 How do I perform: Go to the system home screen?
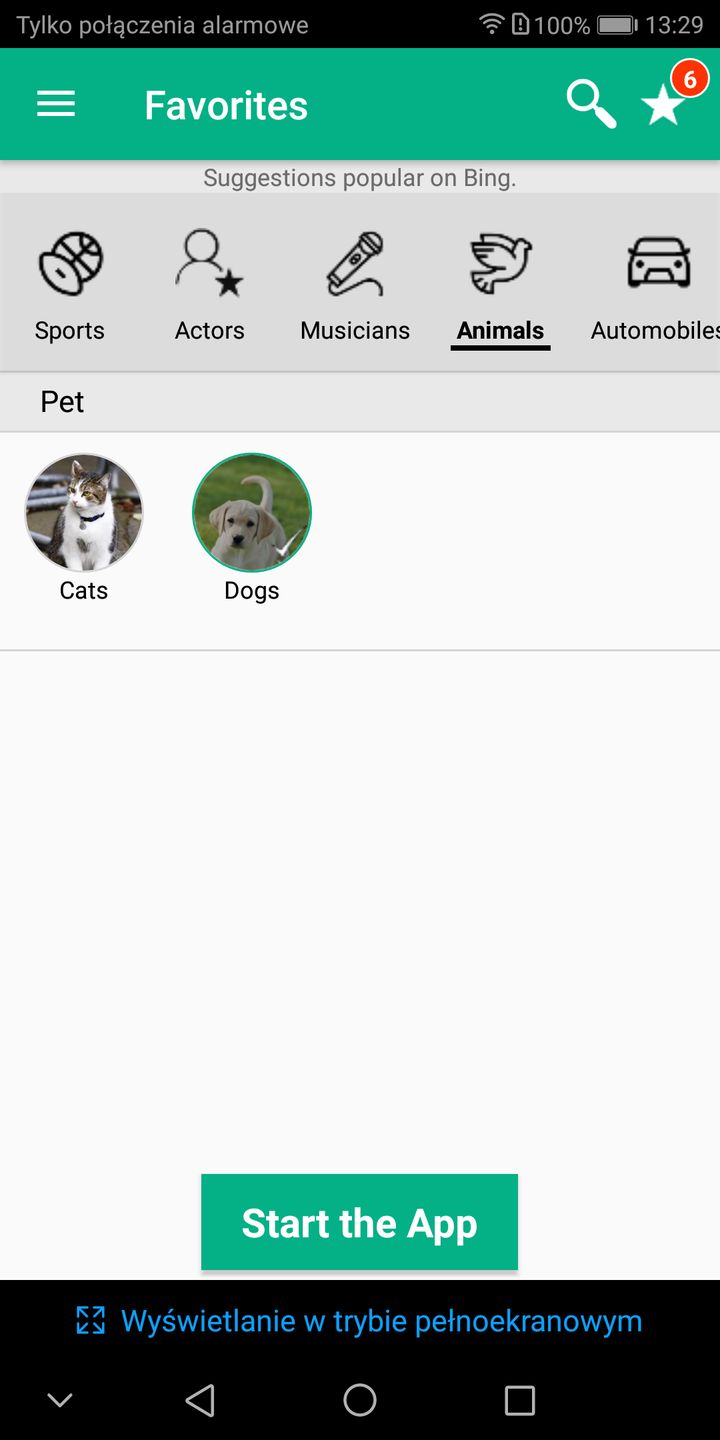click(x=360, y=1400)
